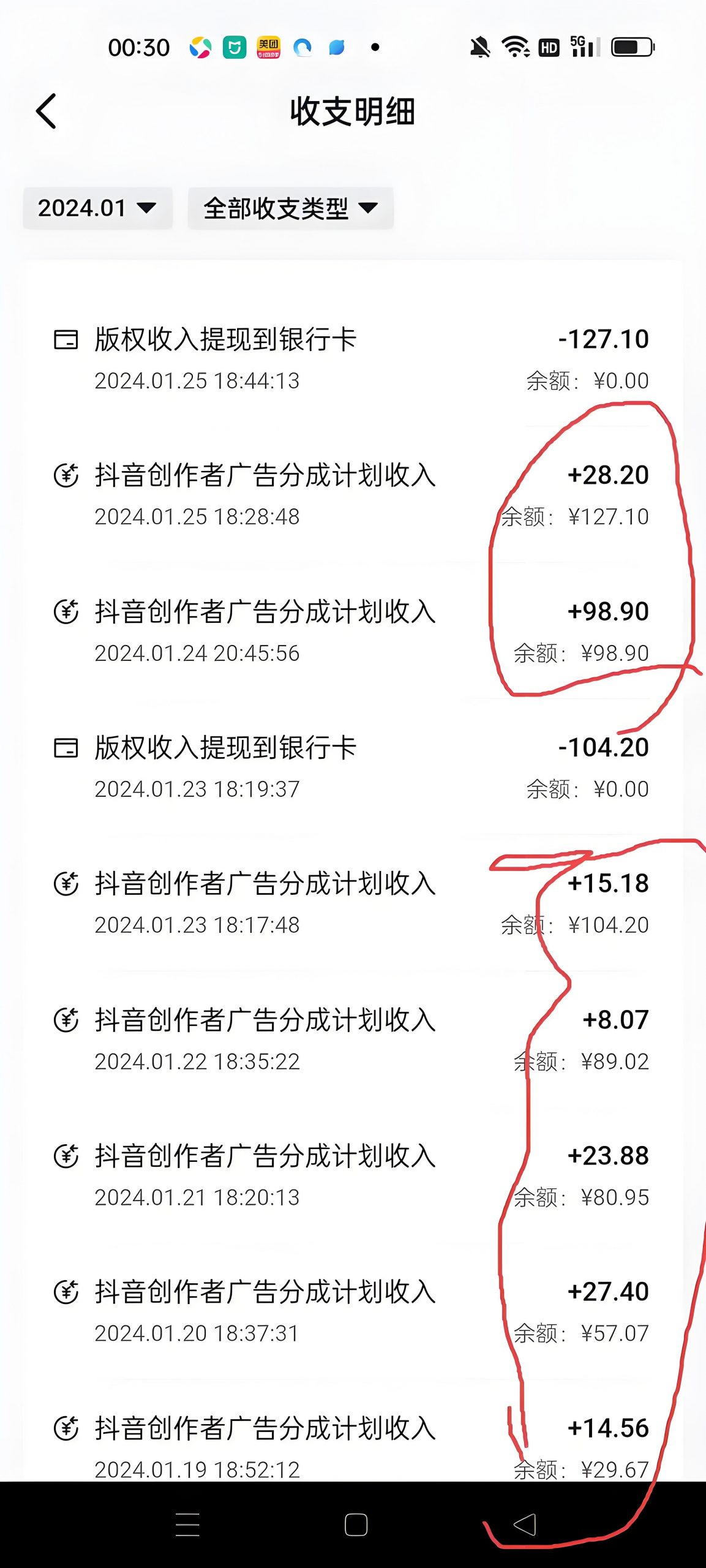The image size is (706, 1568).
Task: Tap the HD indicator in the status bar
Action: coord(547,47)
